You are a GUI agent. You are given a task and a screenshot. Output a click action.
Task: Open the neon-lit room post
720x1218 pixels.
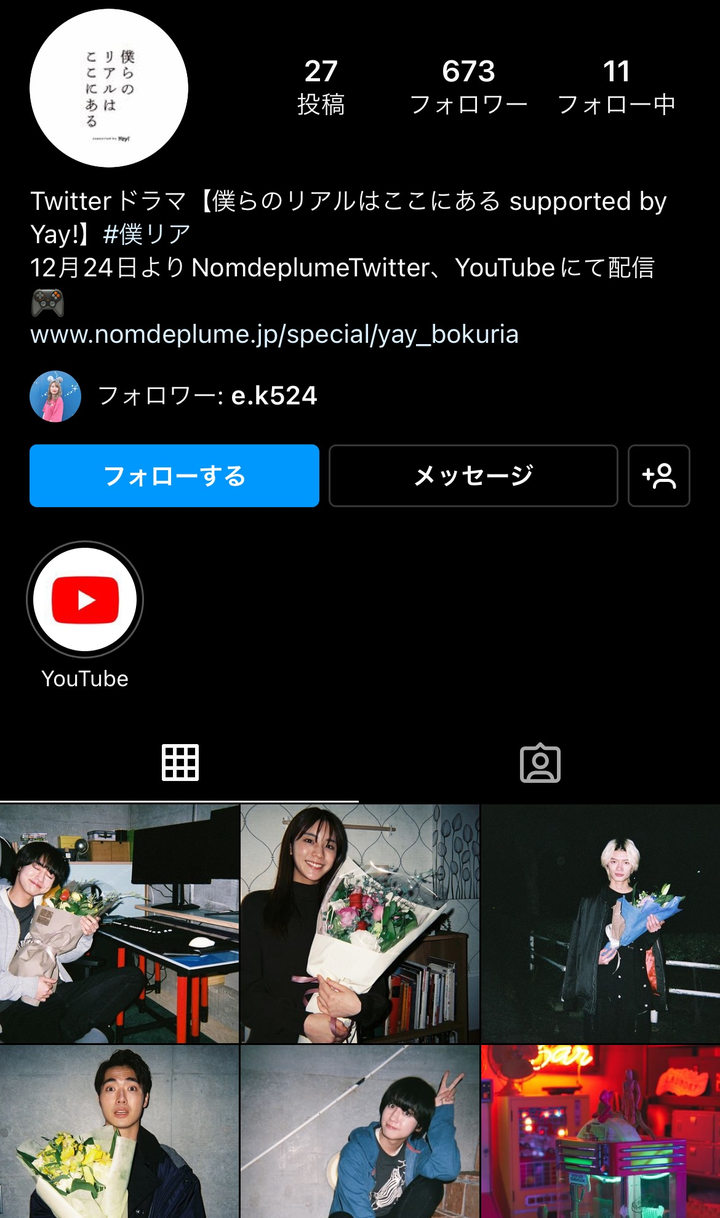600,1132
